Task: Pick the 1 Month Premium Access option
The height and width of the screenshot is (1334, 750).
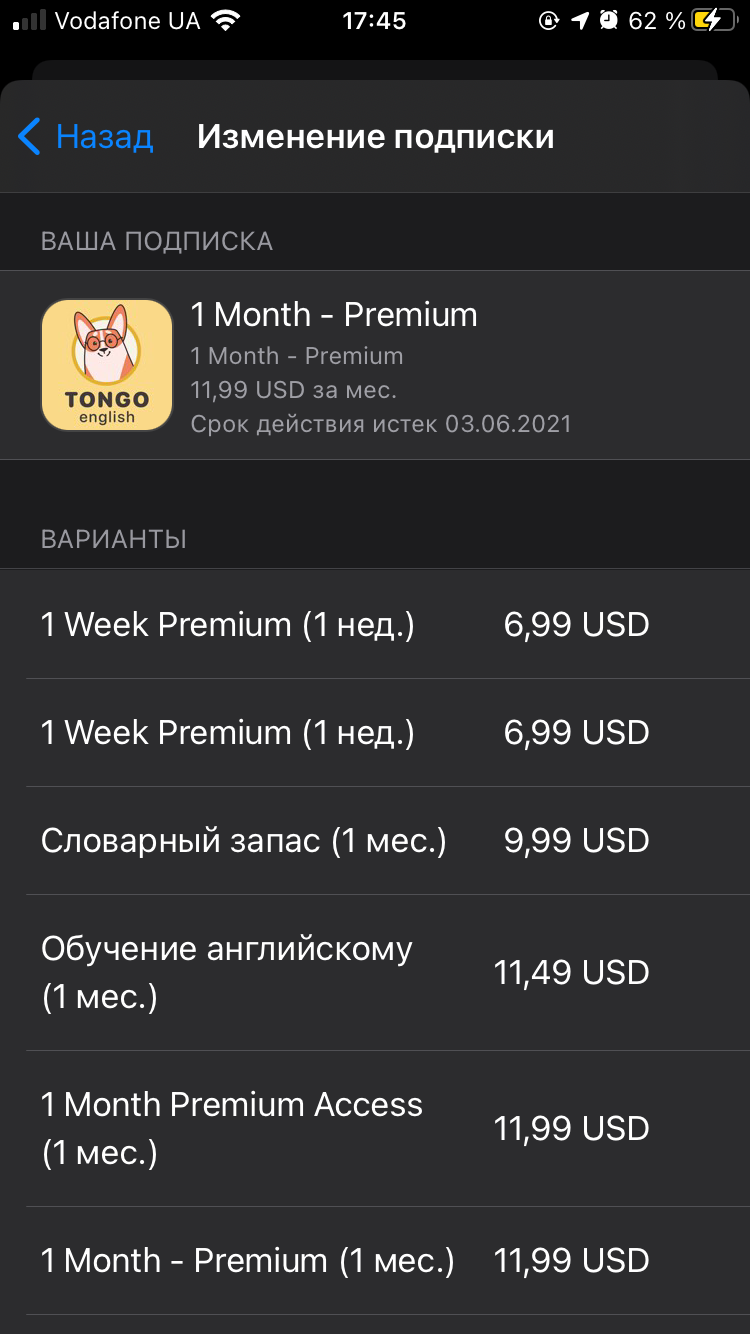Action: [x=345, y=1128]
